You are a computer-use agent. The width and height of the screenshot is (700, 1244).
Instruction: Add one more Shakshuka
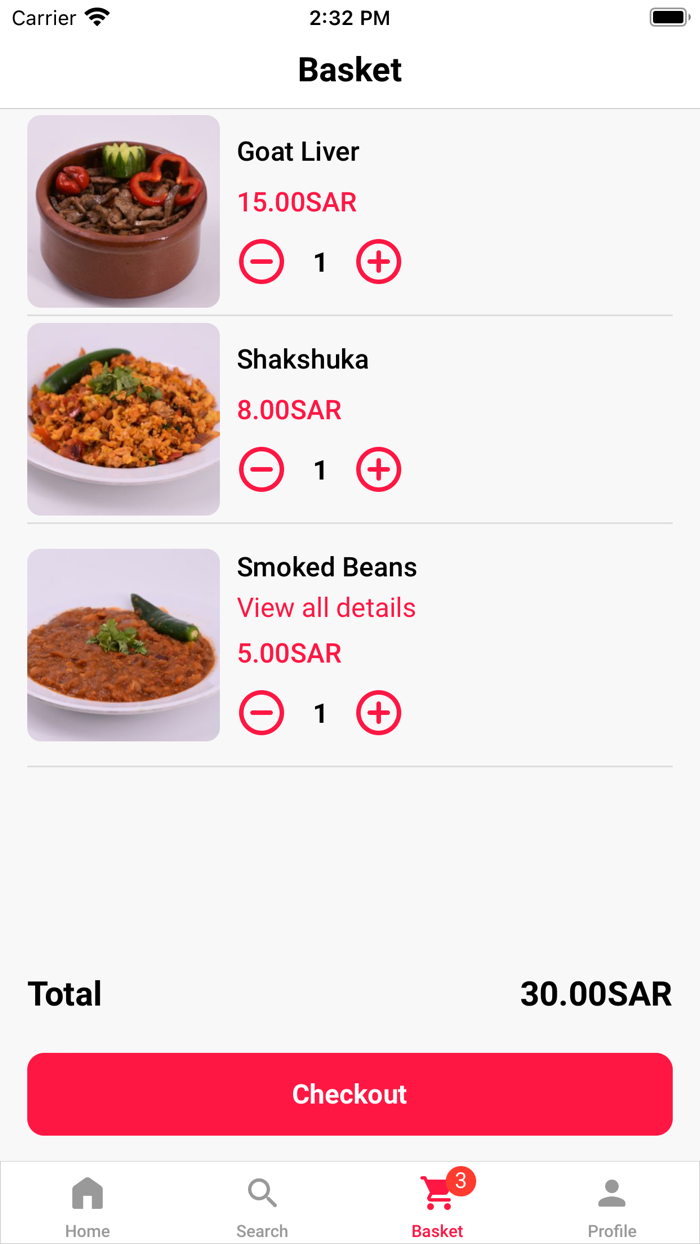click(x=379, y=470)
